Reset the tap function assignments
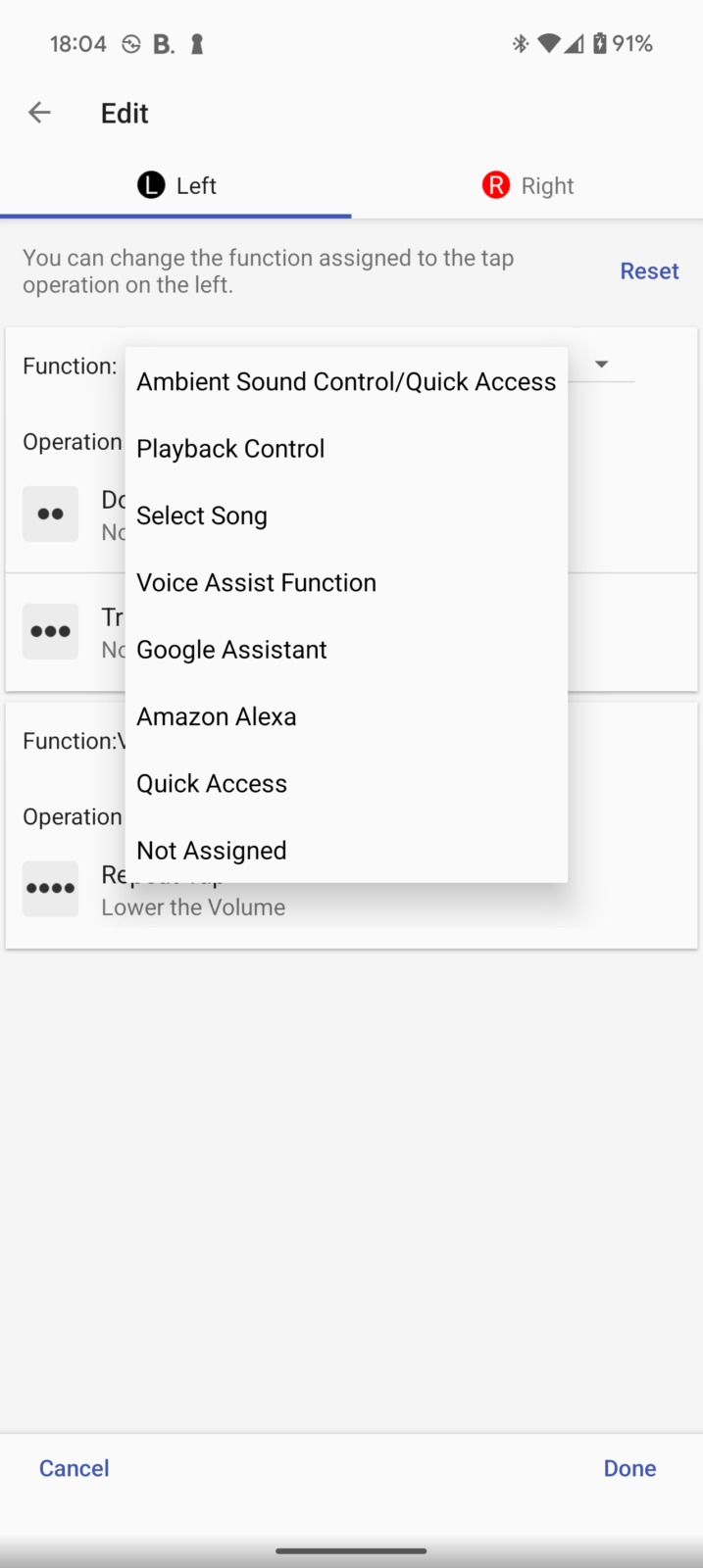 [x=649, y=271]
